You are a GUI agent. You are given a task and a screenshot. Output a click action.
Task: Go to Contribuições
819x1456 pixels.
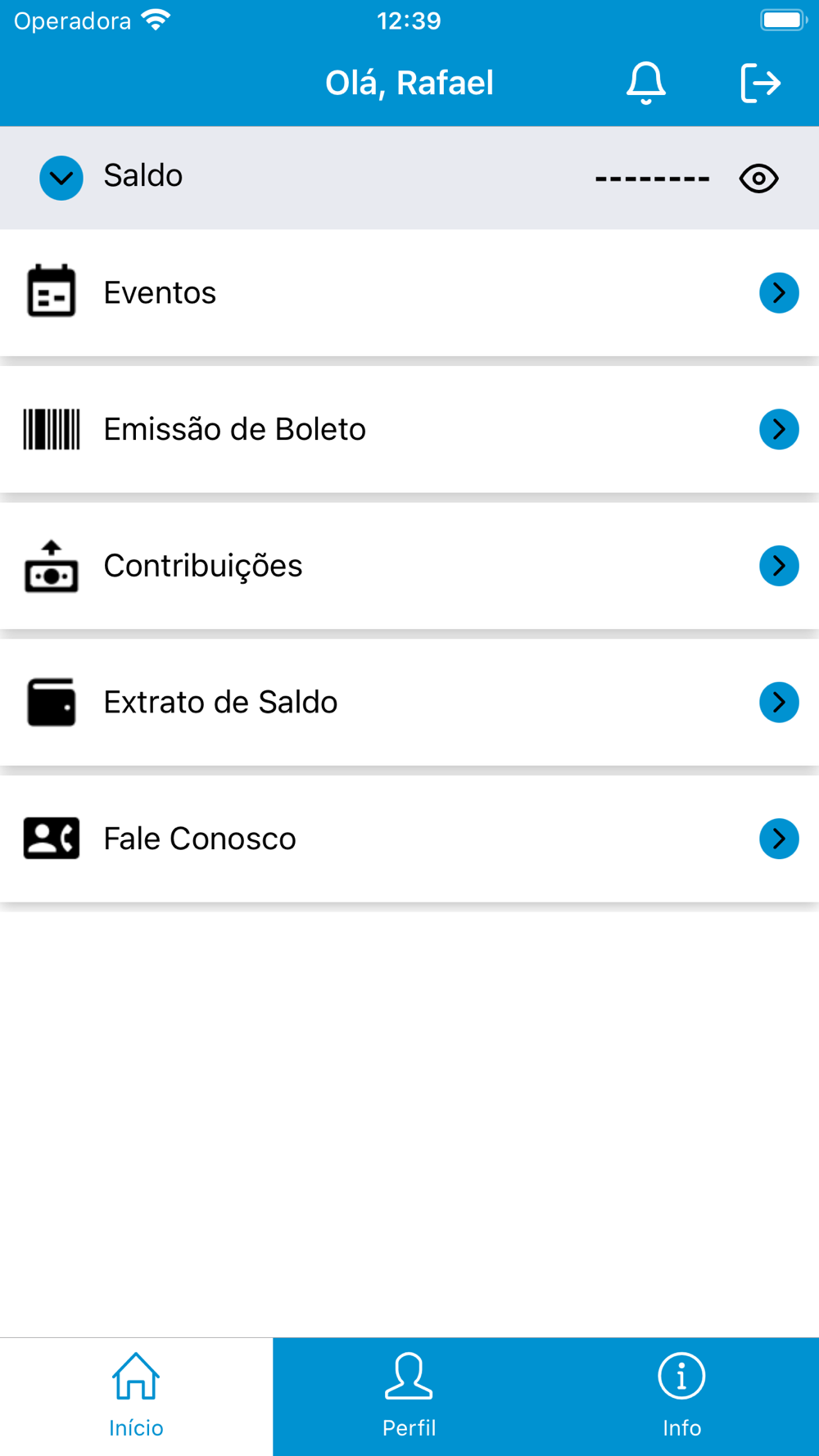click(x=409, y=566)
